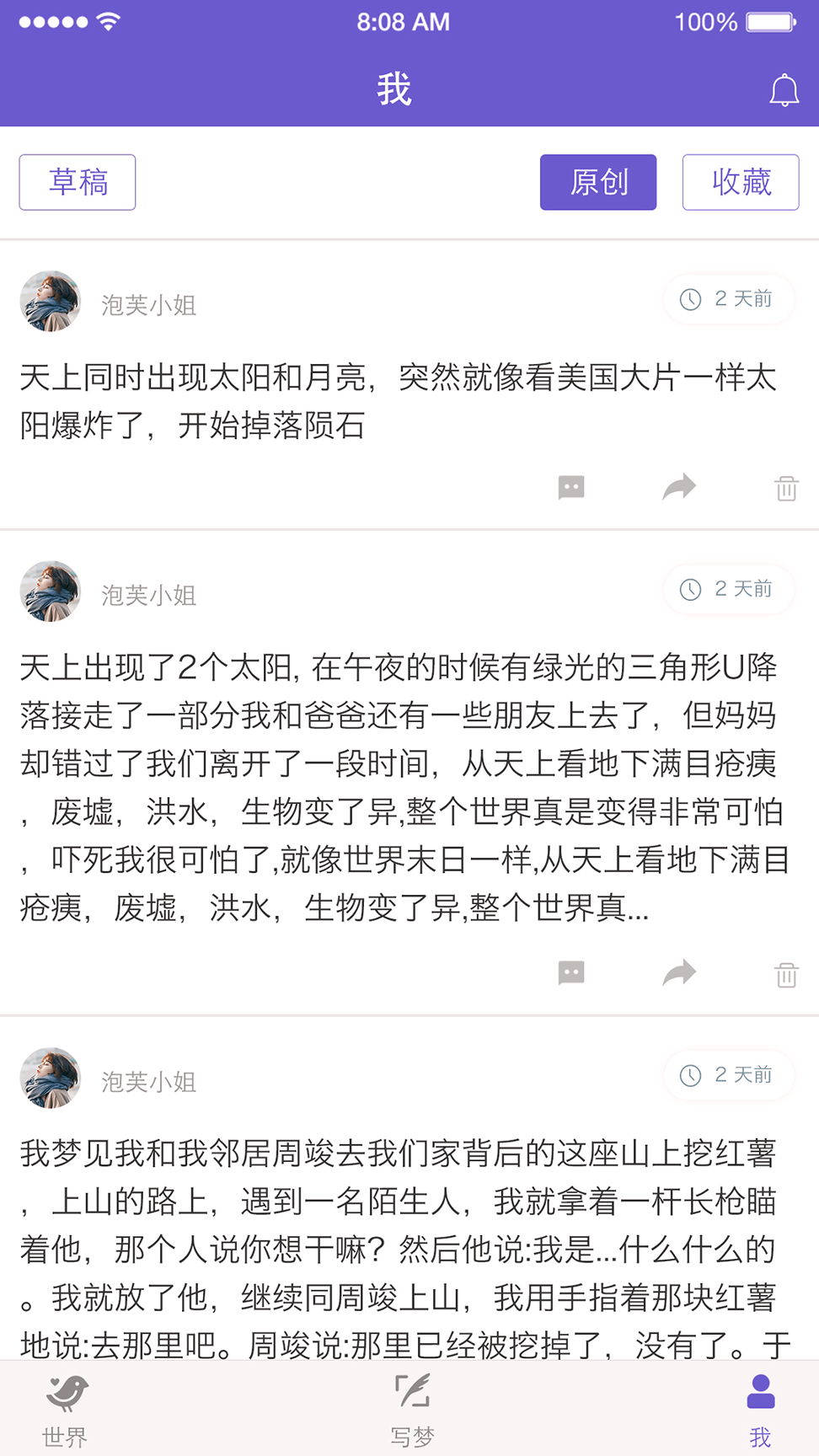Comment on the second dream post
This screenshot has width=819, height=1456.
click(571, 973)
